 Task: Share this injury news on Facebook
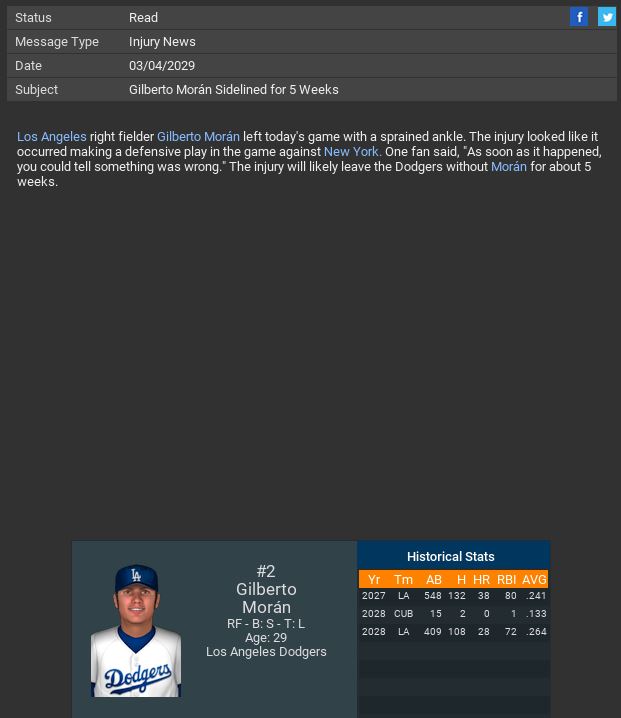point(579,17)
